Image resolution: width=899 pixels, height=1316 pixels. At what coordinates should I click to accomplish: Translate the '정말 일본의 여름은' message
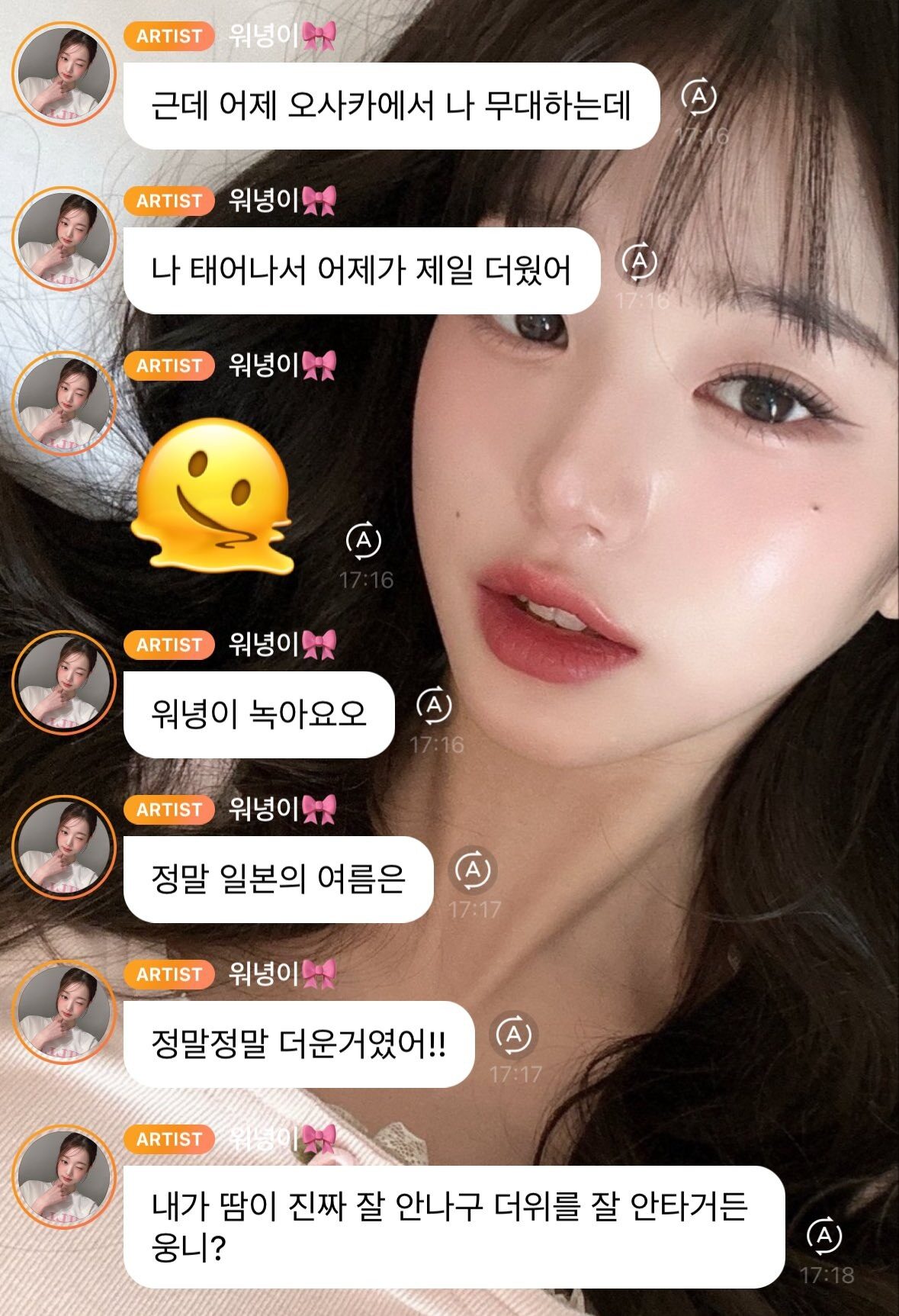(474, 870)
